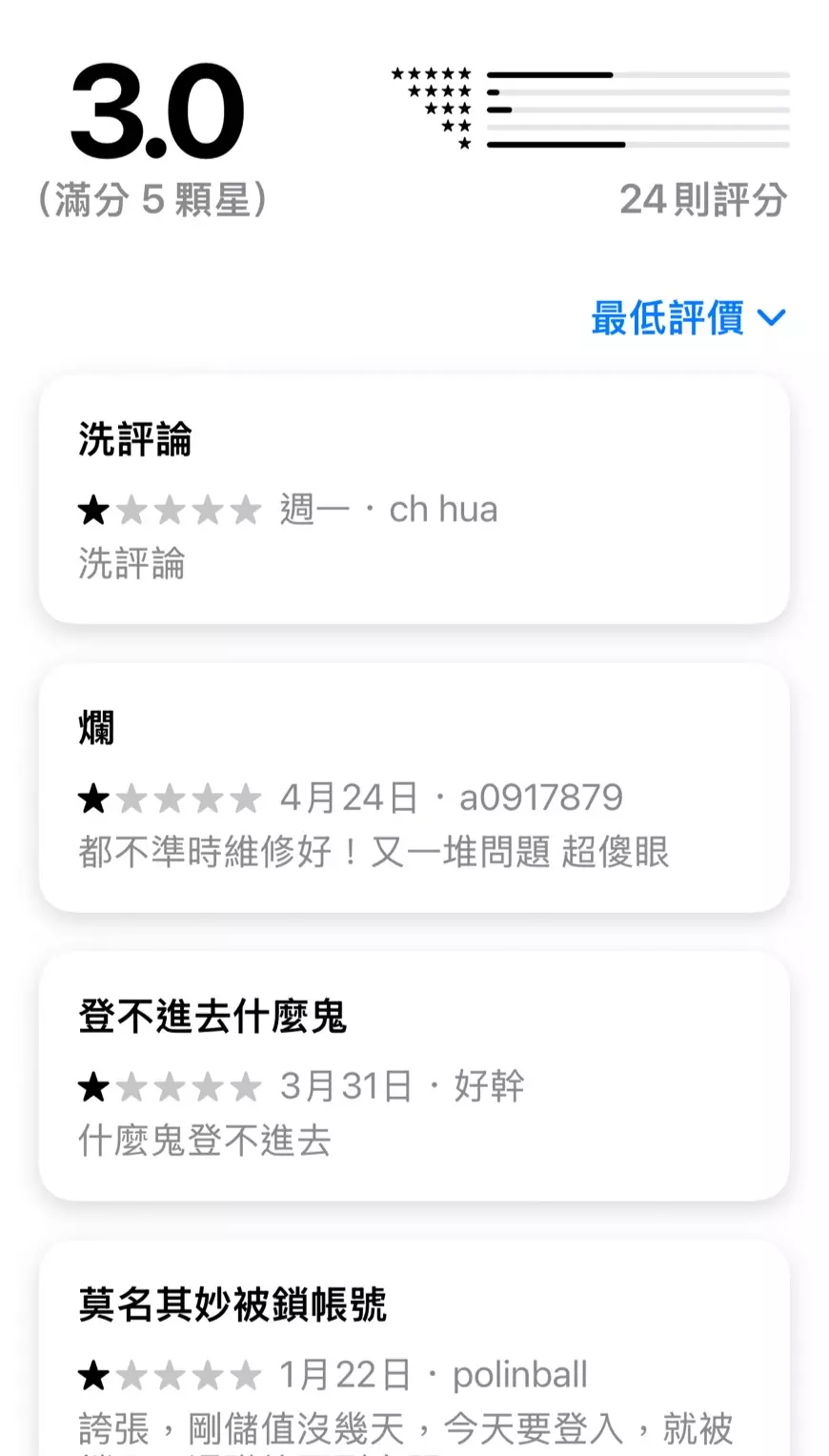This screenshot has height=1456, width=829.
Task: Open the 洗評論 review by ch hua
Action: pyautogui.click(x=414, y=500)
